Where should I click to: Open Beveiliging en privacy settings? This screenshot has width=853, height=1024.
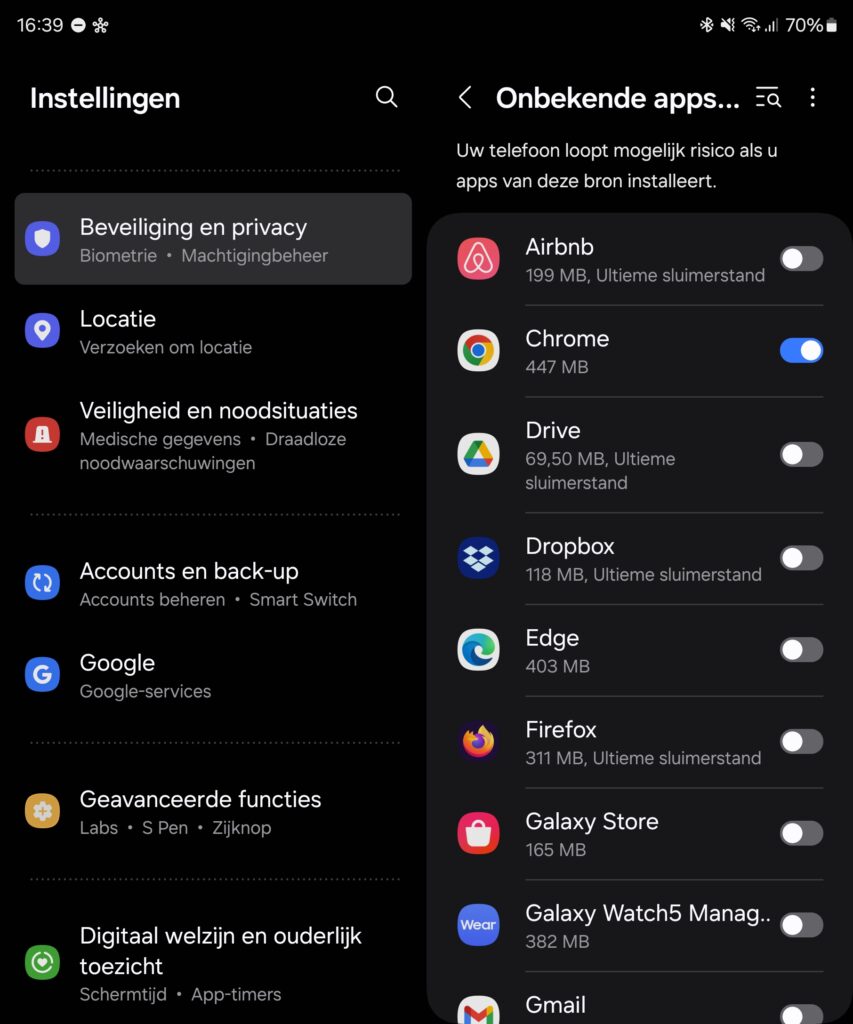[213, 240]
